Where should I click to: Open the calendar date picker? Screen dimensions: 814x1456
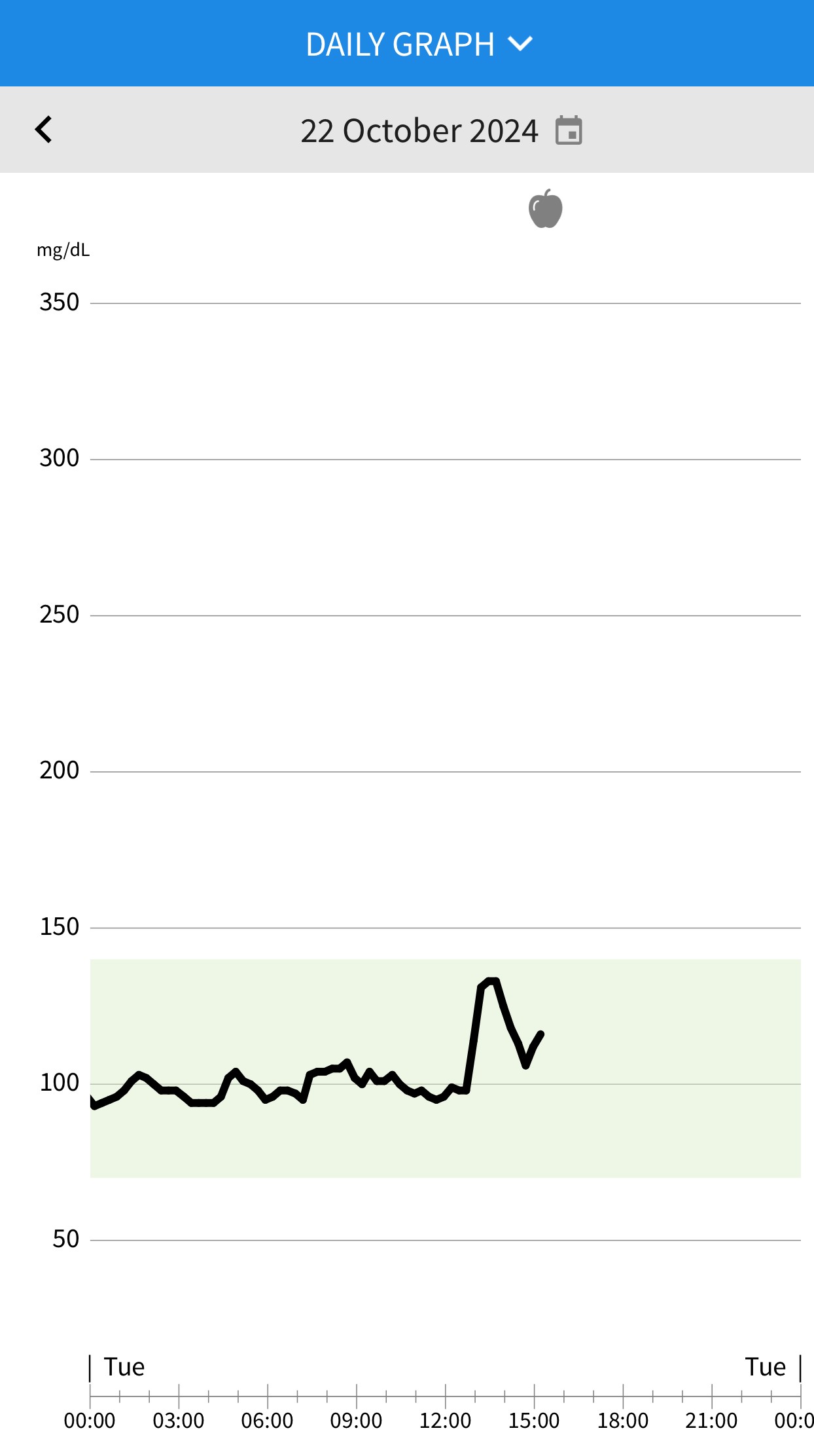point(569,130)
